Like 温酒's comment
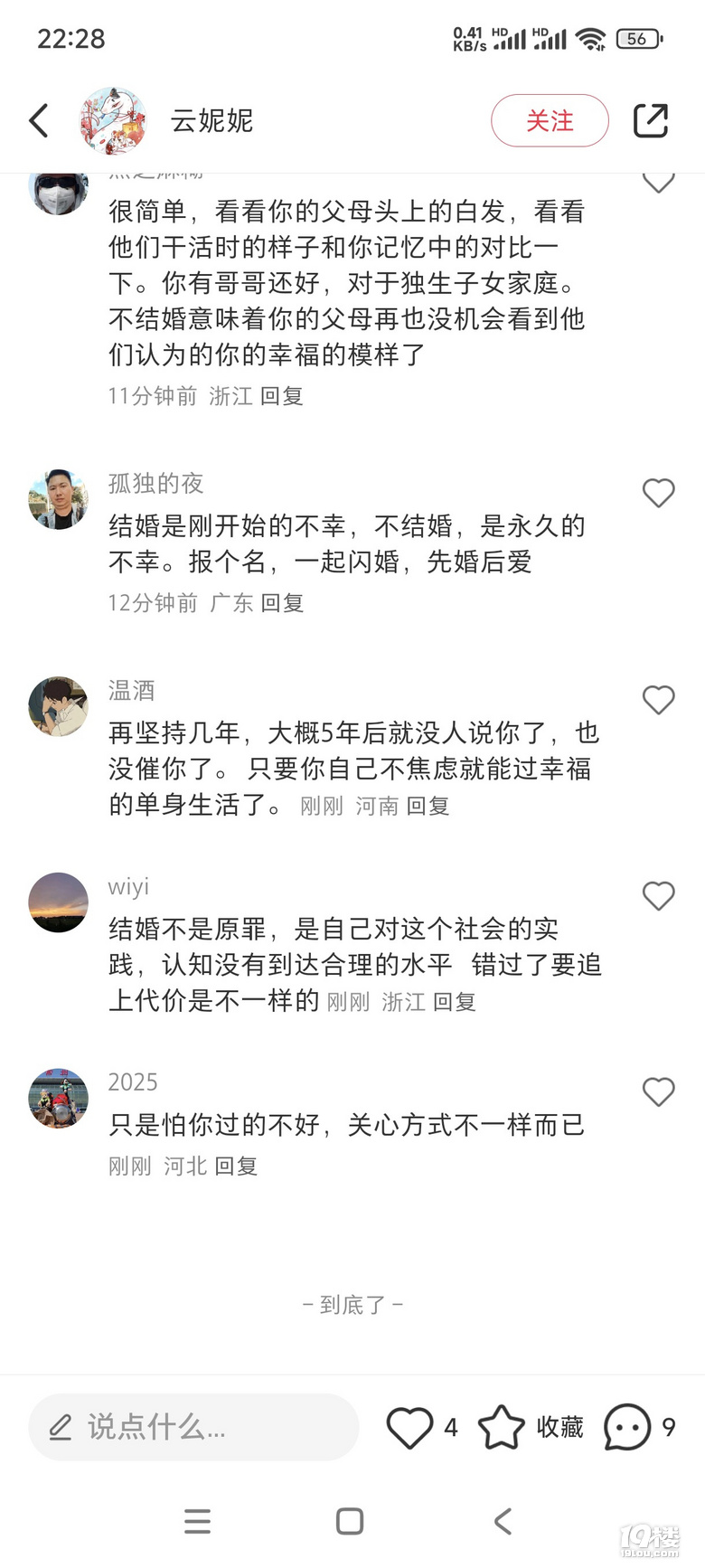The height and width of the screenshot is (1568, 705). [x=658, y=700]
